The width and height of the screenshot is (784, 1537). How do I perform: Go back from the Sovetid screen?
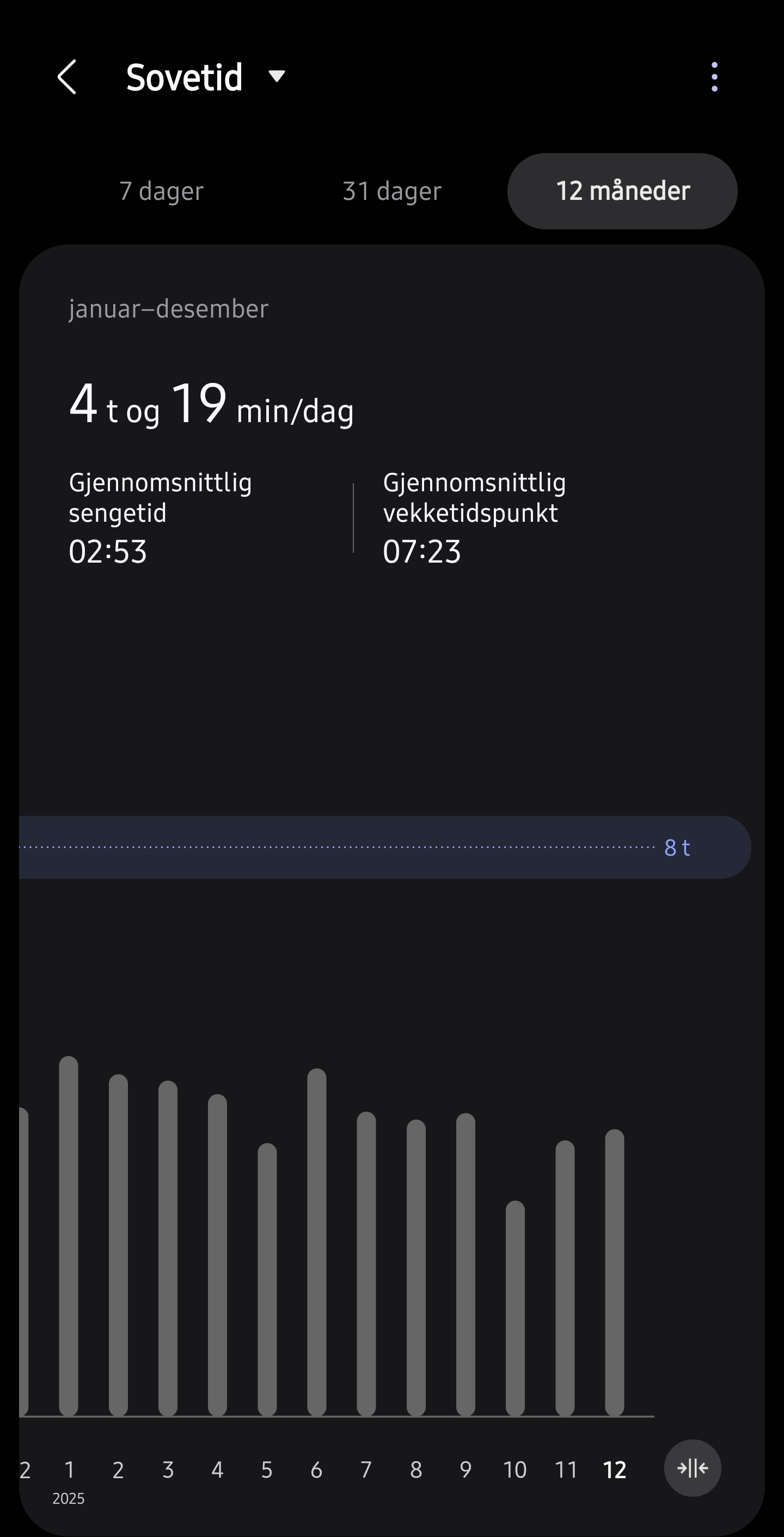[x=67, y=77]
